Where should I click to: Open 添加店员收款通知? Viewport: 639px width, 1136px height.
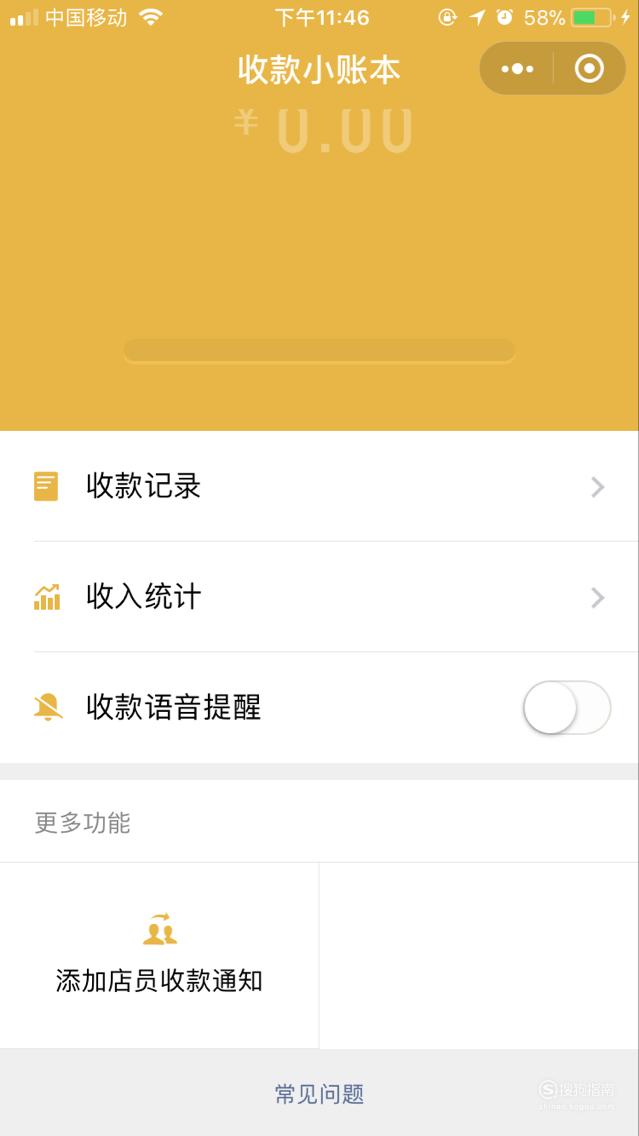(159, 955)
